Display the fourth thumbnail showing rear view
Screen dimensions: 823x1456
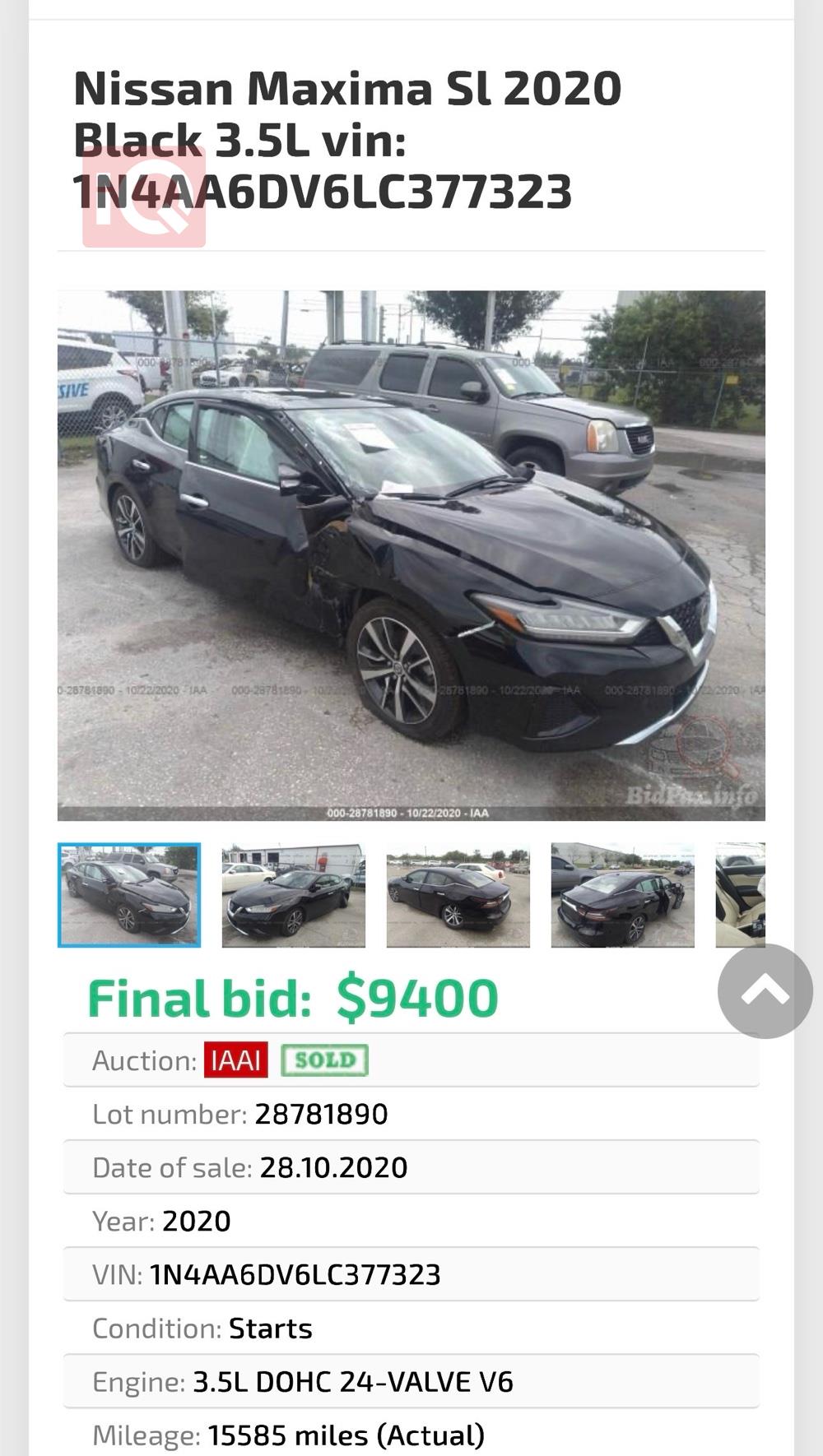tap(622, 895)
